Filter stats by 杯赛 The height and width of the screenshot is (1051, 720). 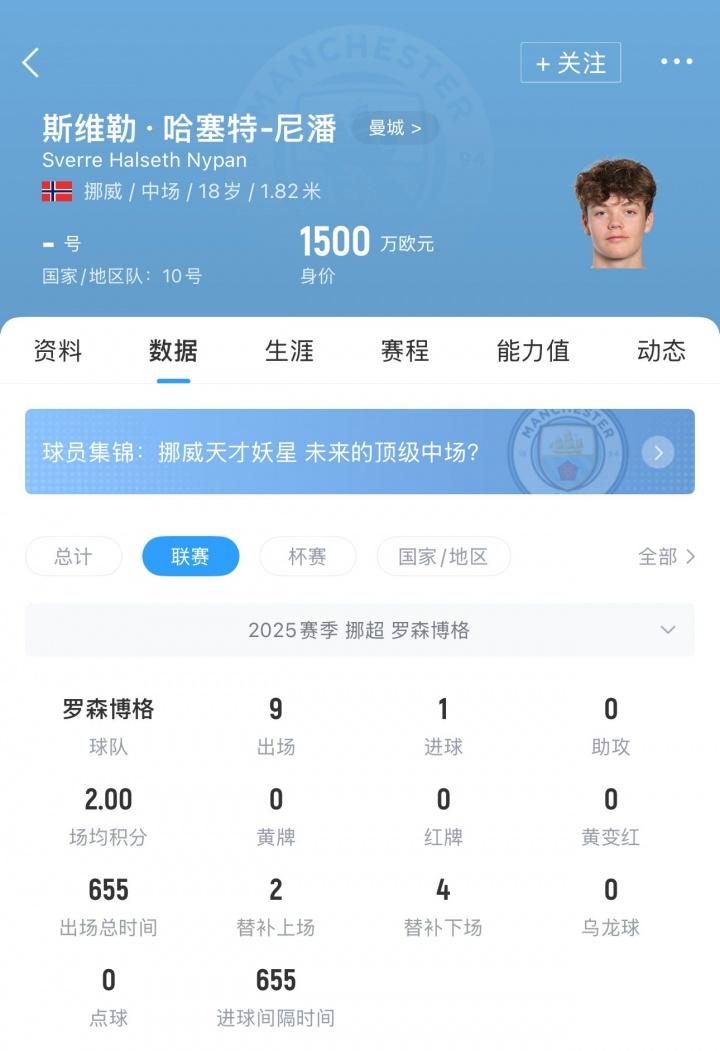[x=307, y=557]
